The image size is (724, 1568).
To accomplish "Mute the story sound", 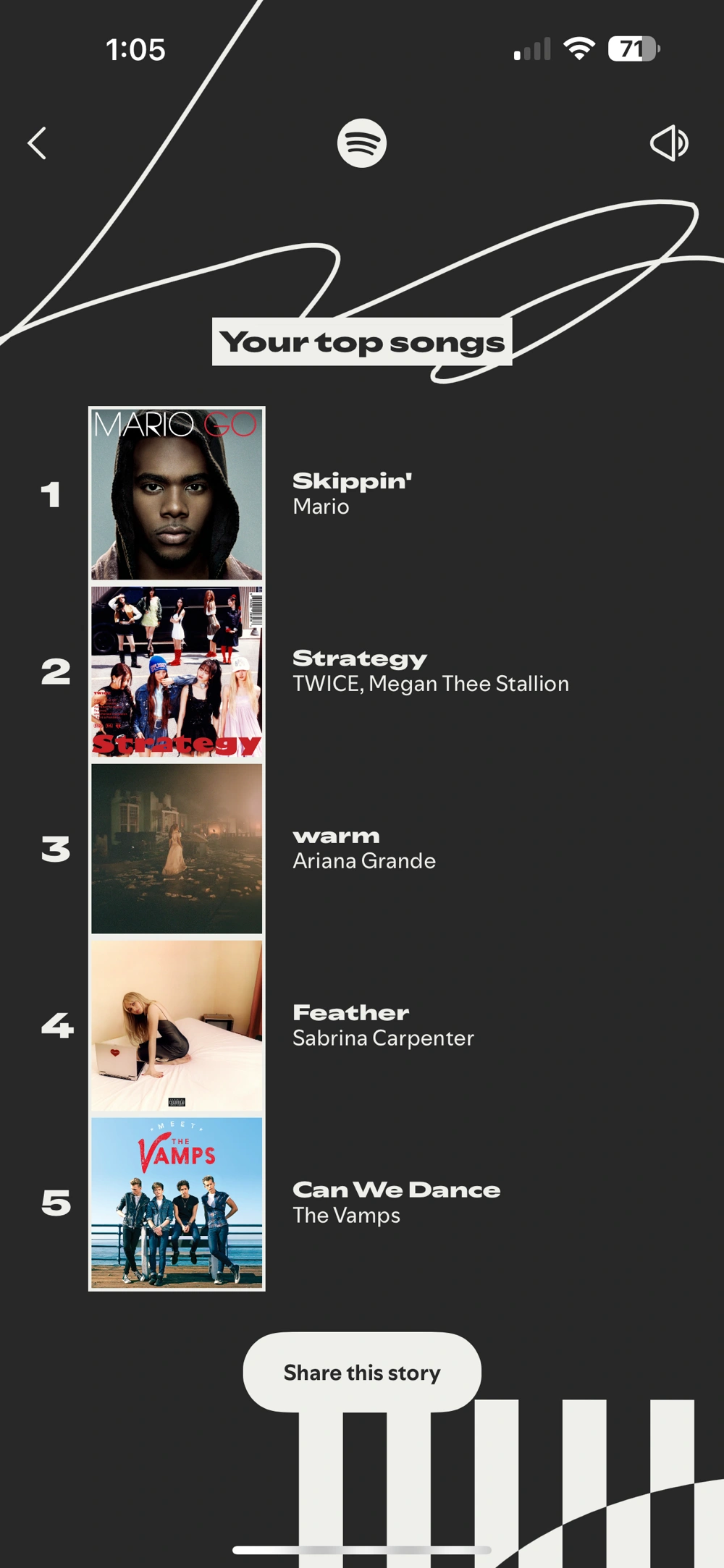I will pyautogui.click(x=669, y=143).
